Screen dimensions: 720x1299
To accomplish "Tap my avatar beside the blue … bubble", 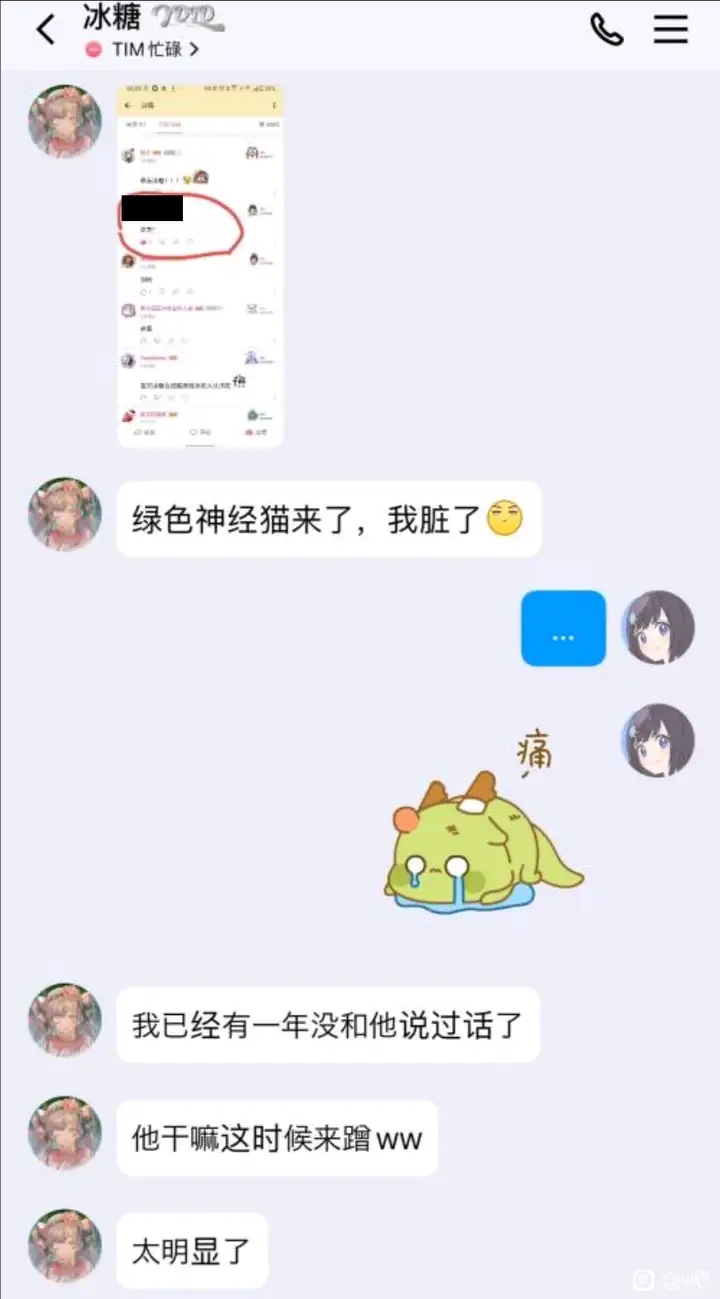I will coord(658,628).
